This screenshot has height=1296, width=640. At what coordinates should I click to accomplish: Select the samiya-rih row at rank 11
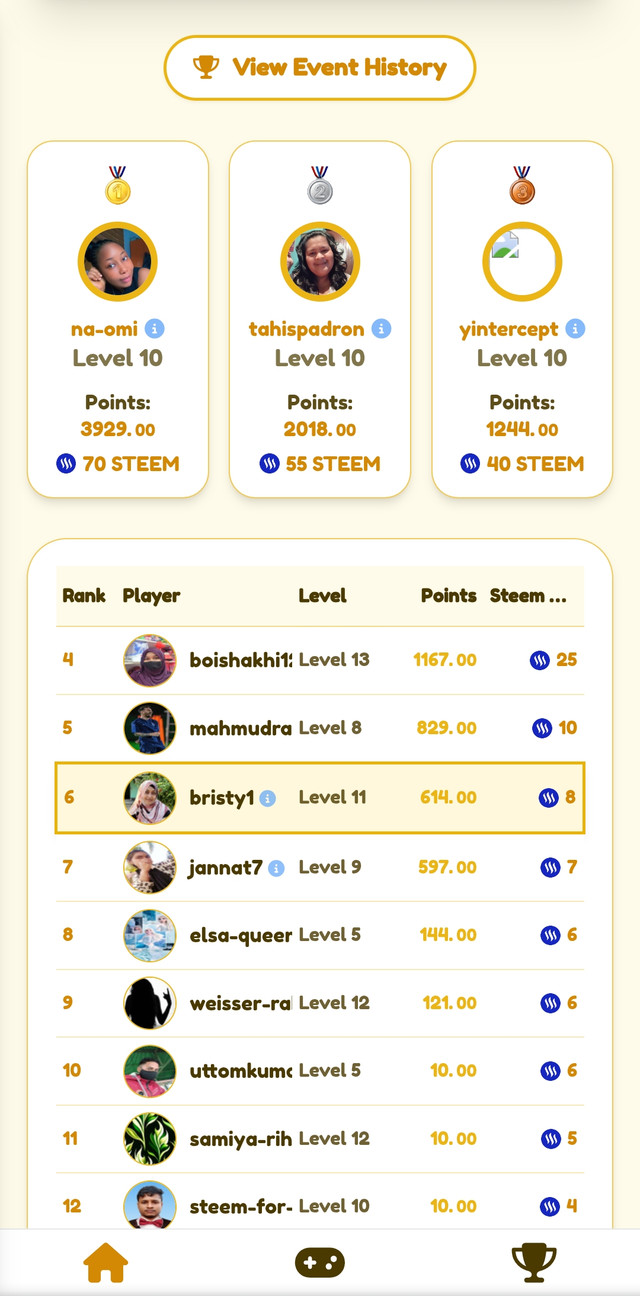pyautogui.click(x=320, y=1139)
